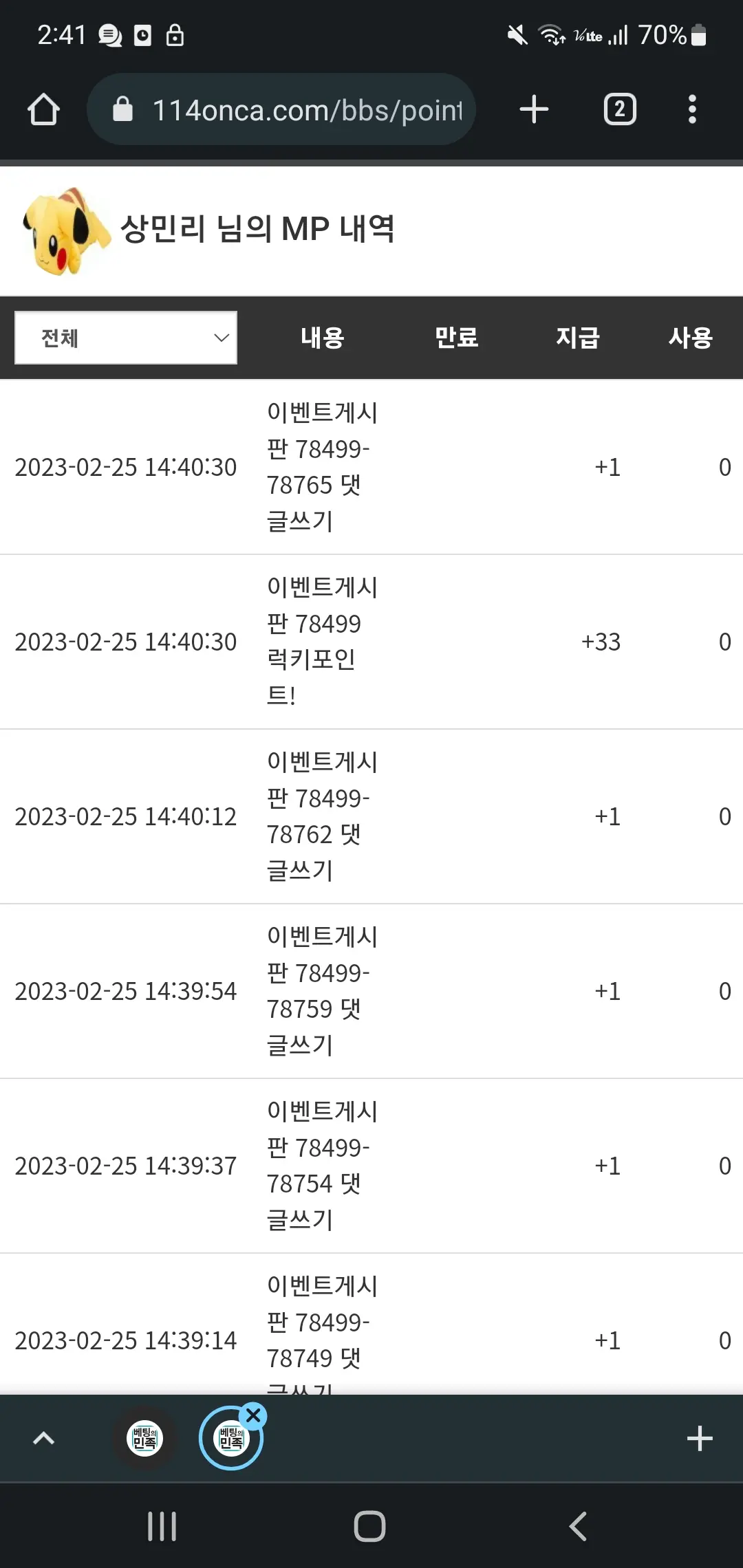Close the highlighted tab with the X badge

point(254,1415)
